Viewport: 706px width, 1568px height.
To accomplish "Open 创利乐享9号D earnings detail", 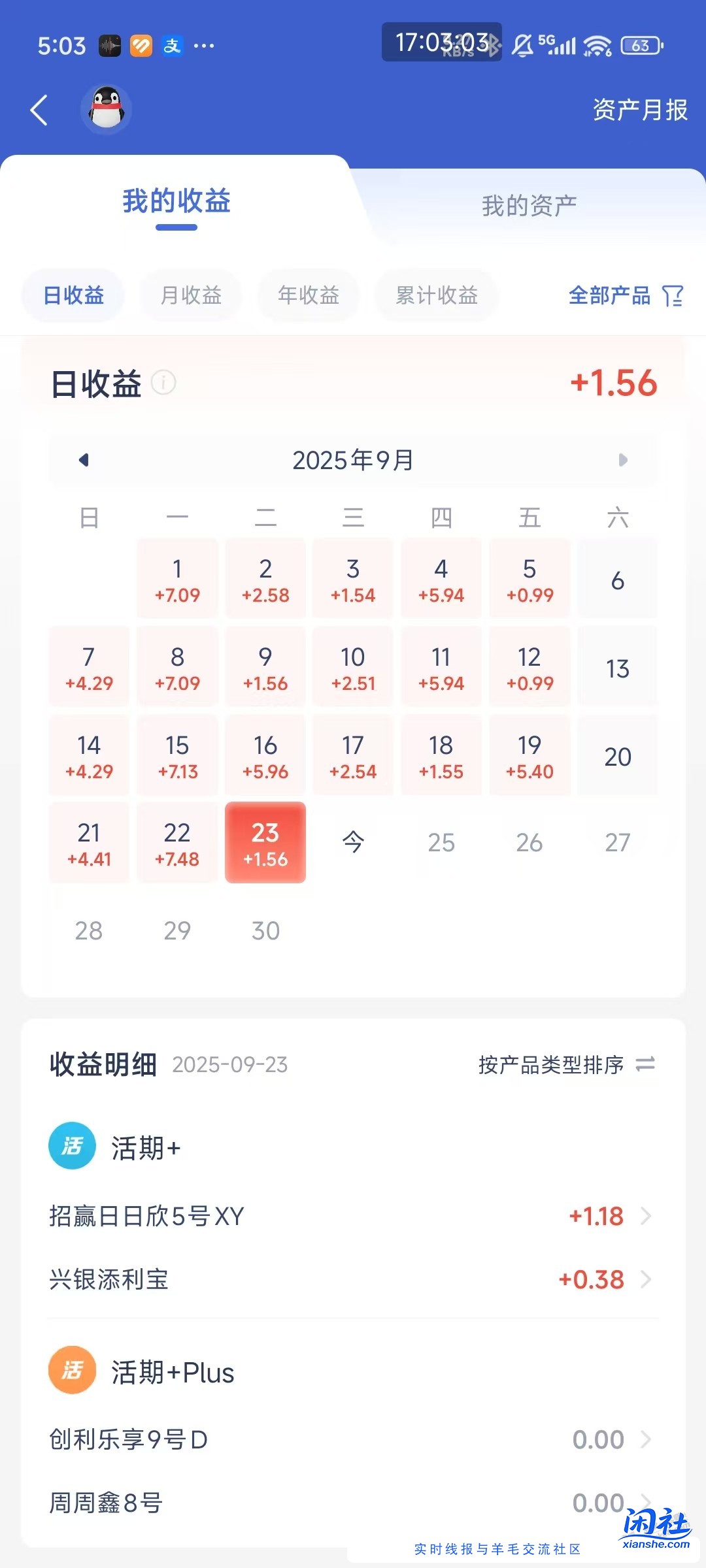I will point(353,1439).
